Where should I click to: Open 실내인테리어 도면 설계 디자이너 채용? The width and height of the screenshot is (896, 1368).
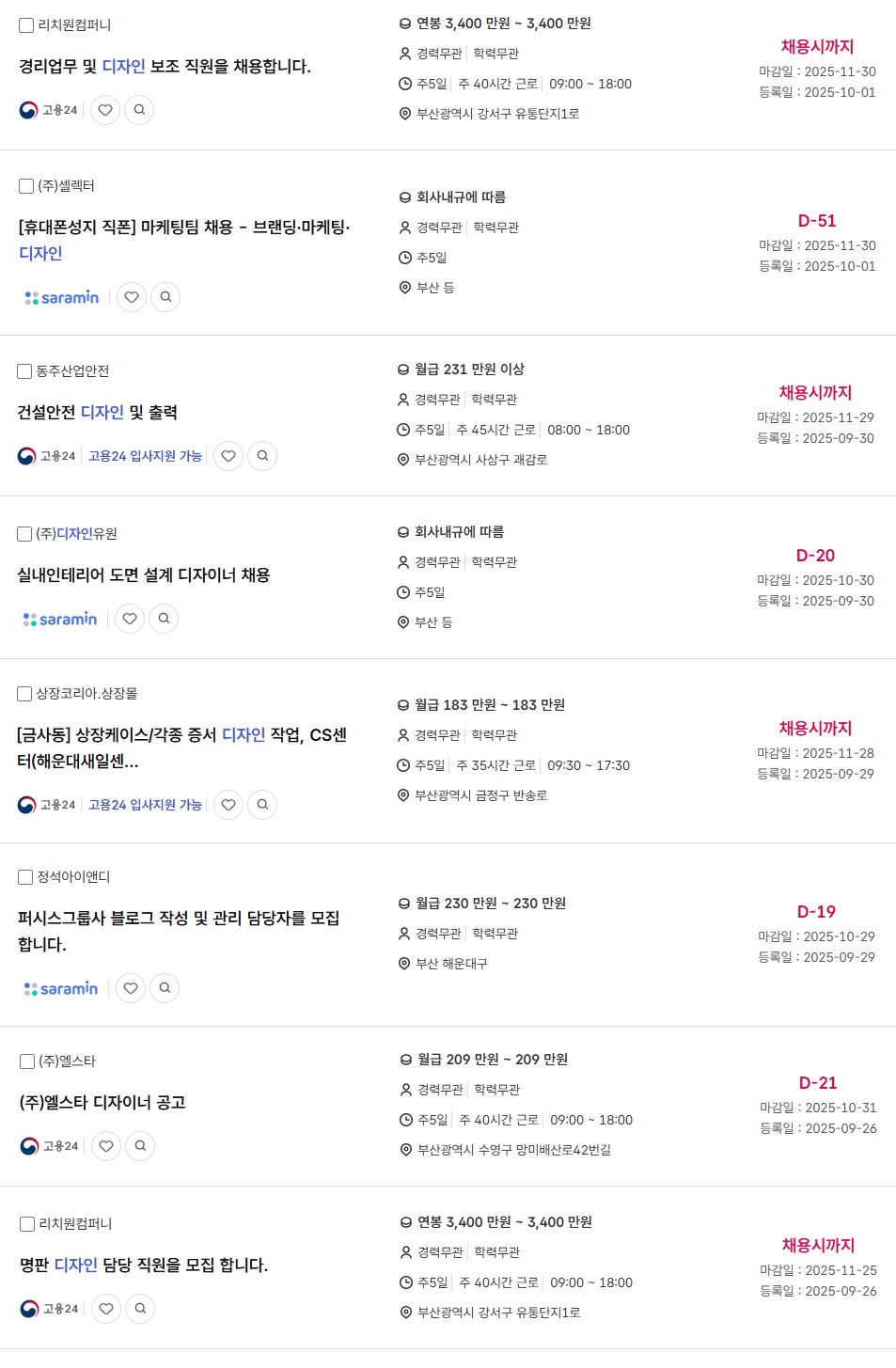click(x=143, y=575)
